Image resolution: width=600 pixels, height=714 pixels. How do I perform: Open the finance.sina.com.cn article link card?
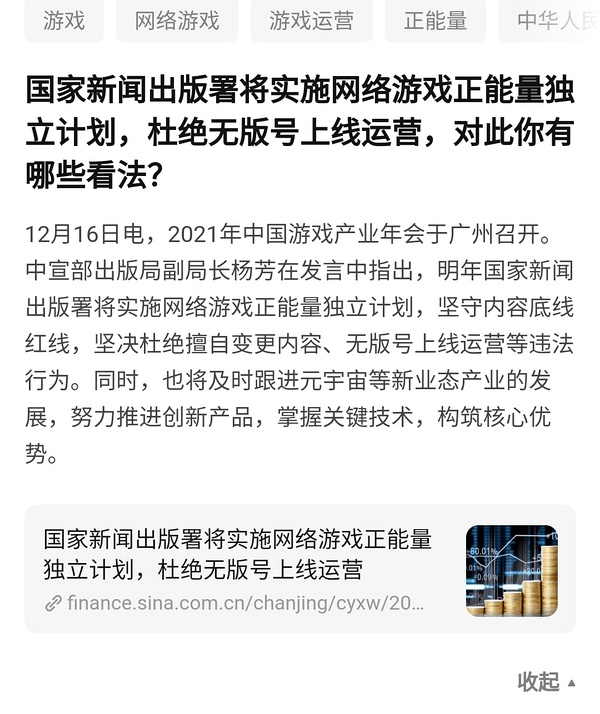click(300, 569)
